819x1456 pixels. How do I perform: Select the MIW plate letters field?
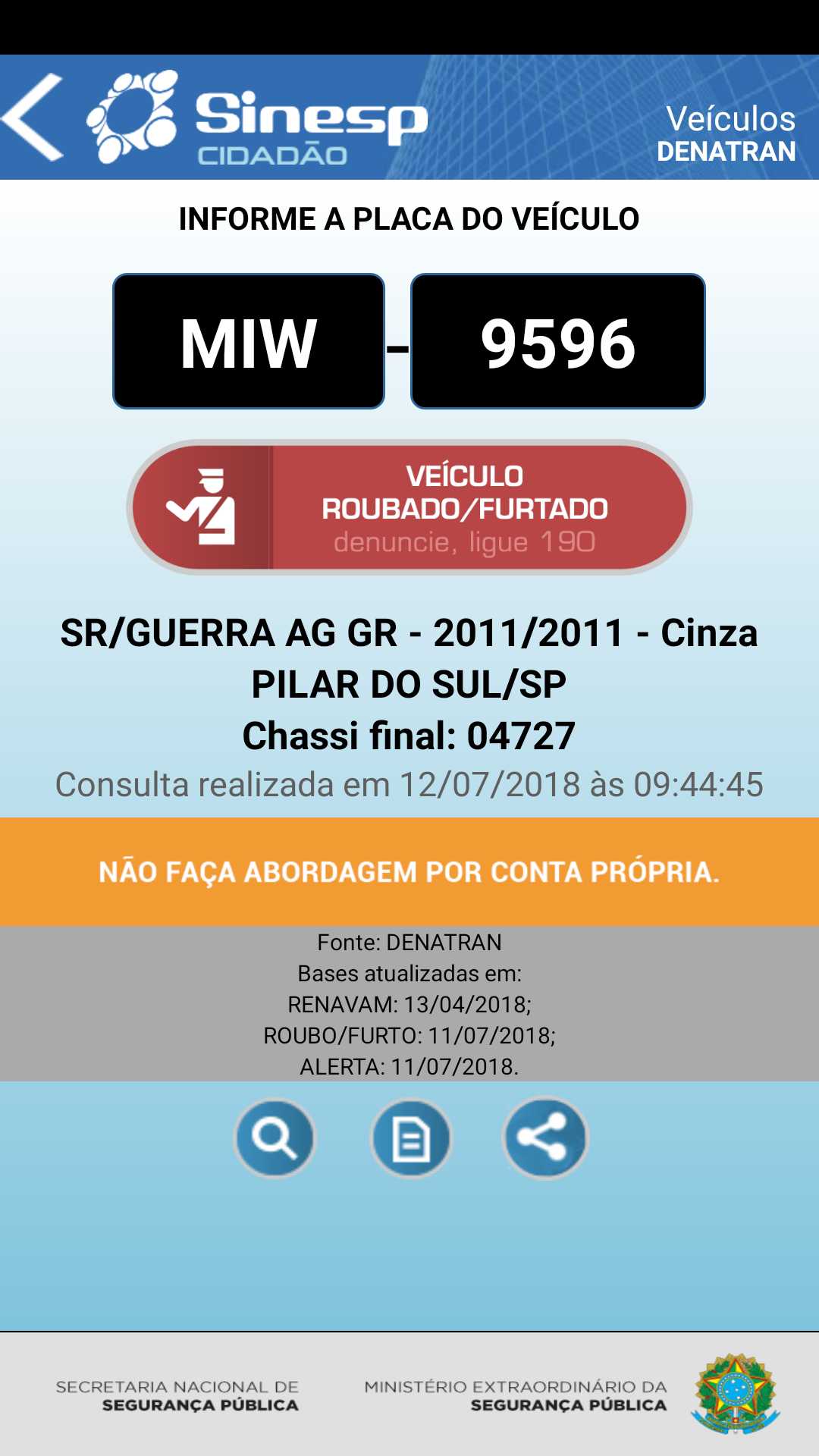250,340
